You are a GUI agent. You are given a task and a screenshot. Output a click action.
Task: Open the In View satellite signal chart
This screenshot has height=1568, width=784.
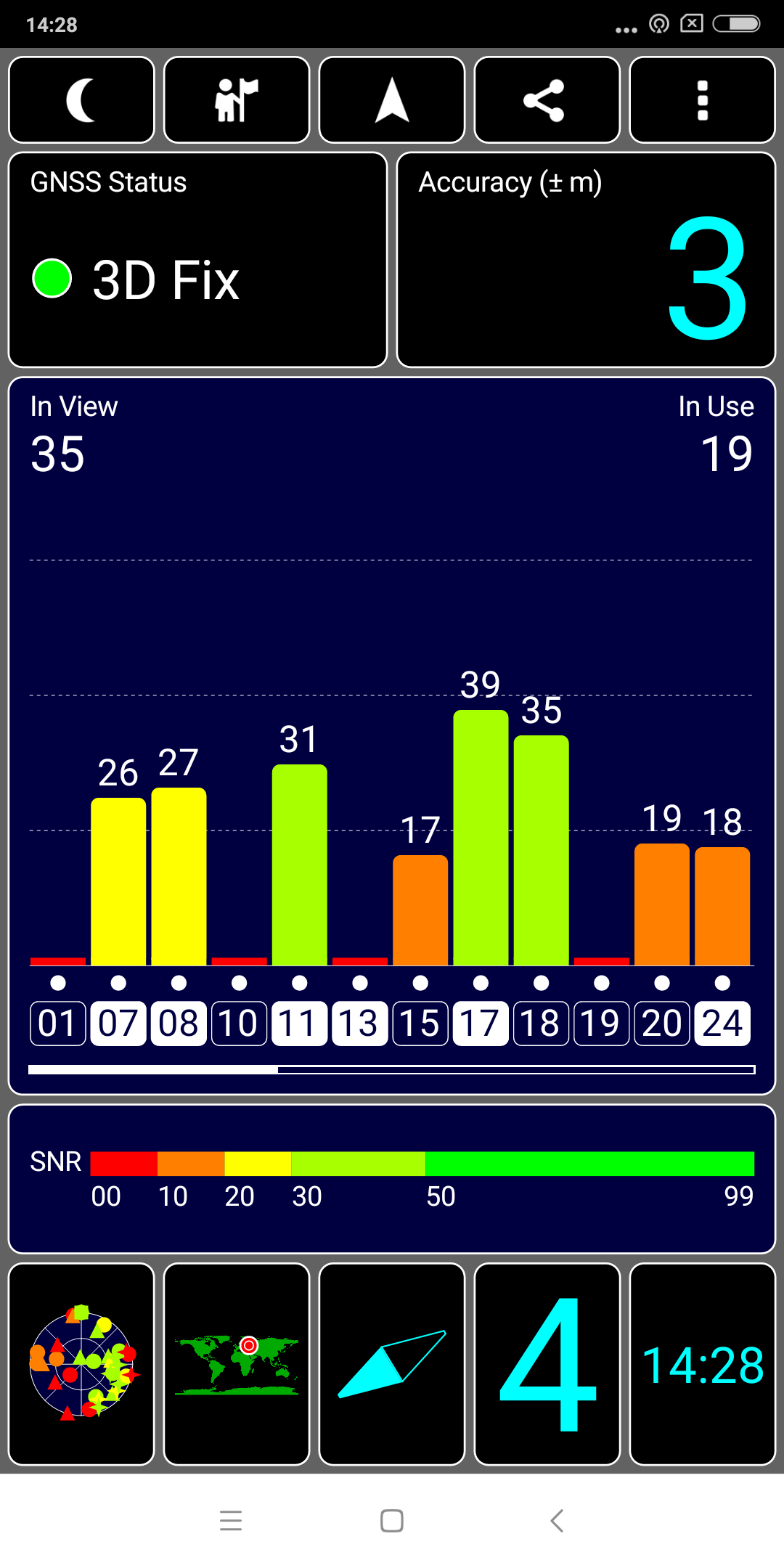pos(392,735)
